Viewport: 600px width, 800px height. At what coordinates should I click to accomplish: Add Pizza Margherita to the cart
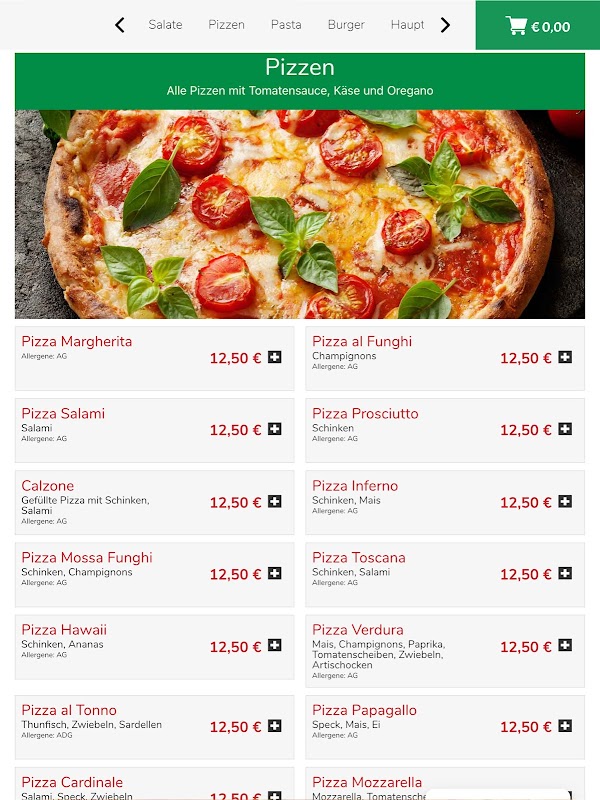coord(275,358)
